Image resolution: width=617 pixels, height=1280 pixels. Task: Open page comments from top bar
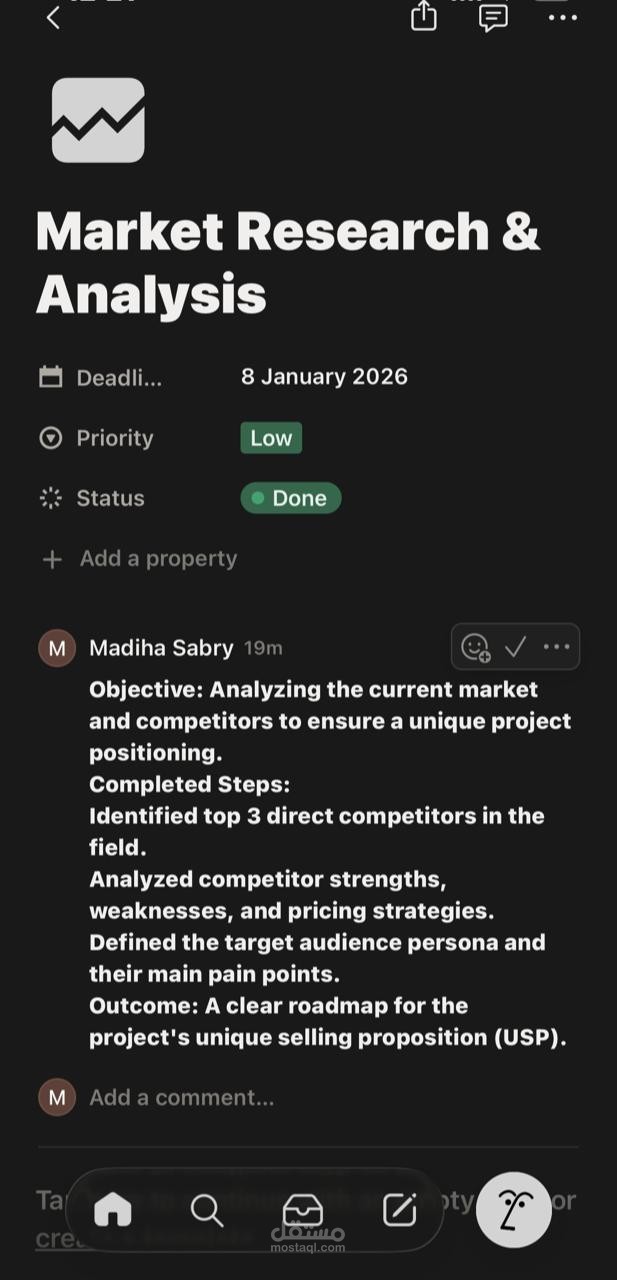point(493,17)
